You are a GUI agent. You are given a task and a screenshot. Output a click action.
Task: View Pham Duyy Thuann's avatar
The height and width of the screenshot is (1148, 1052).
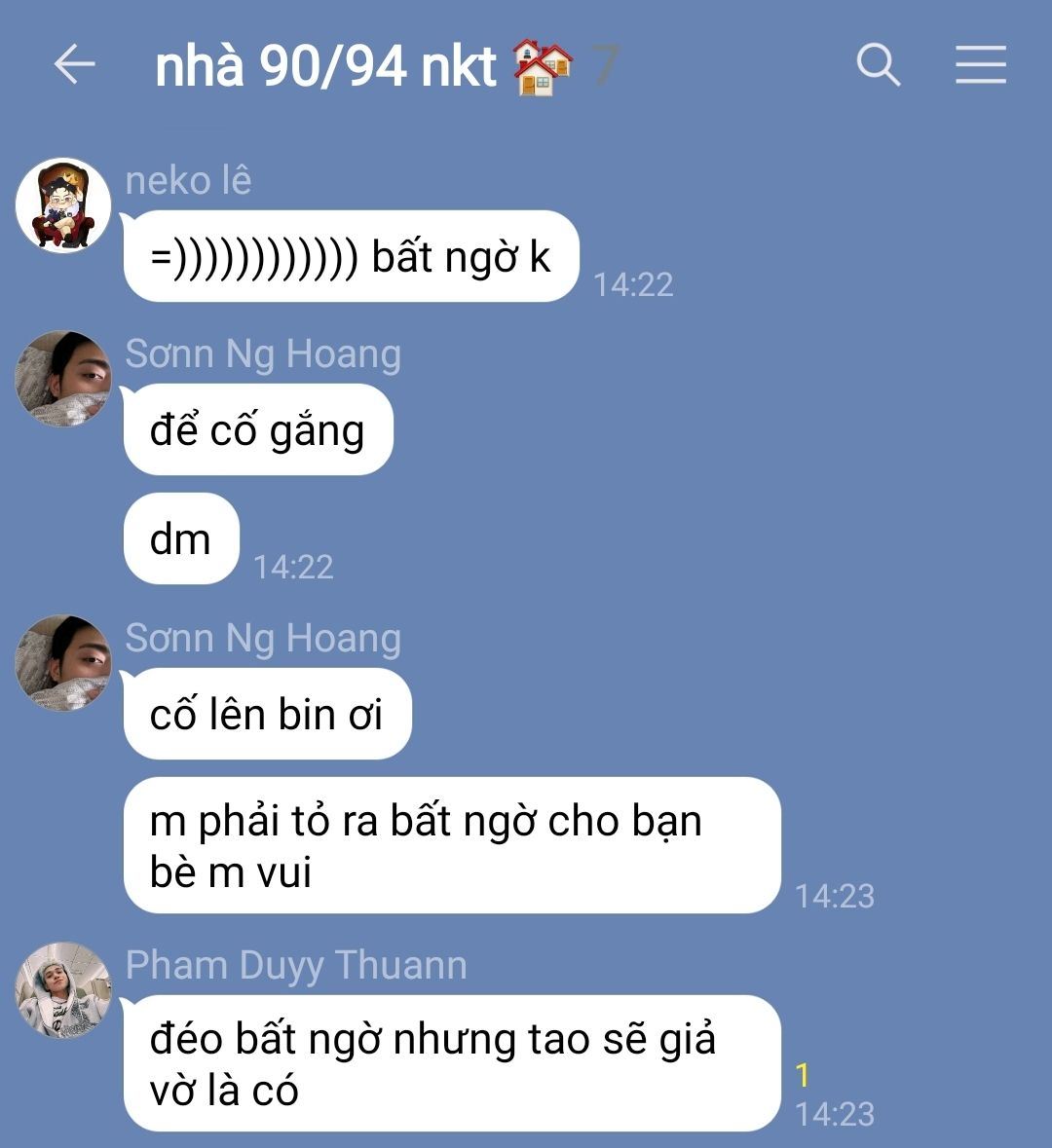63,990
